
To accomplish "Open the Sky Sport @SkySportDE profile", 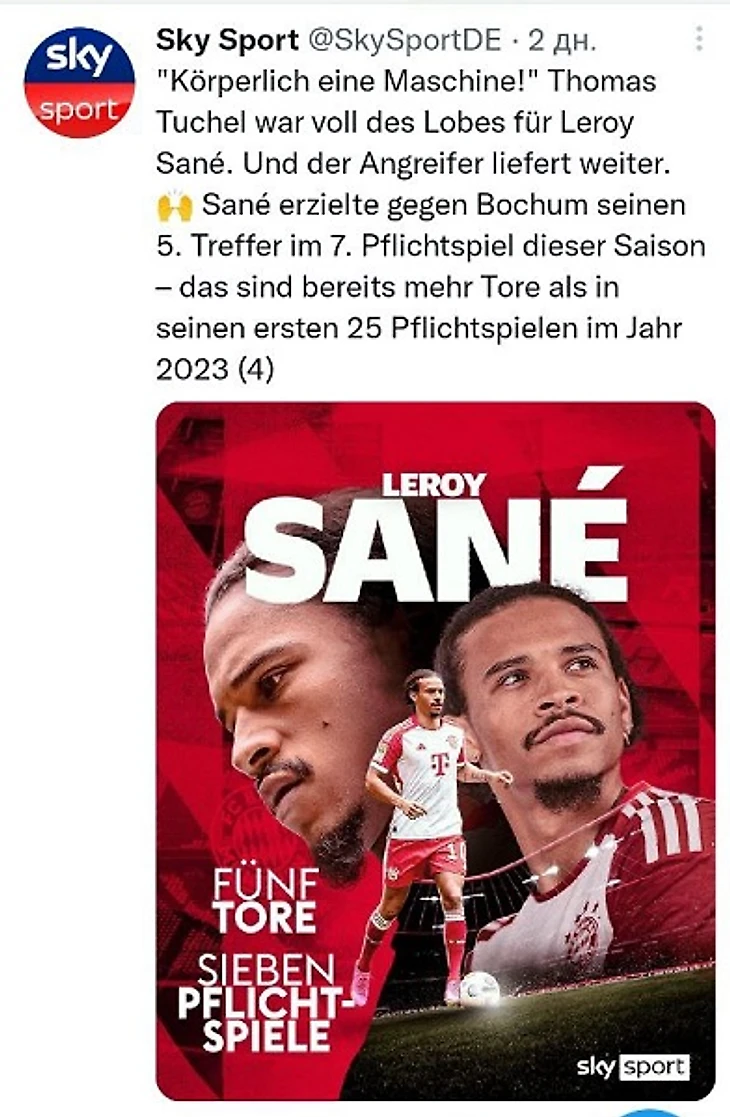I will tap(228, 41).
